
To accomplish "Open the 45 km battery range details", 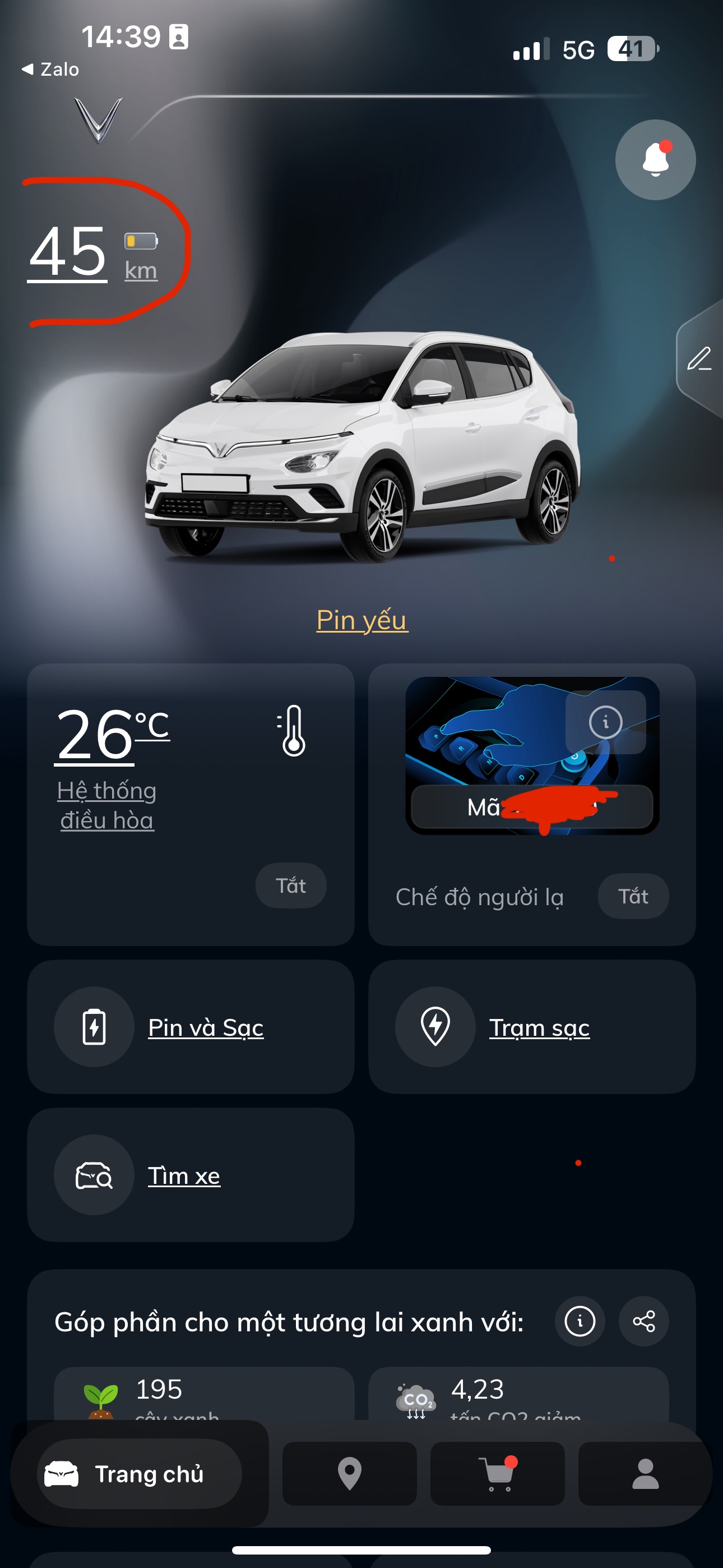I will click(68, 252).
